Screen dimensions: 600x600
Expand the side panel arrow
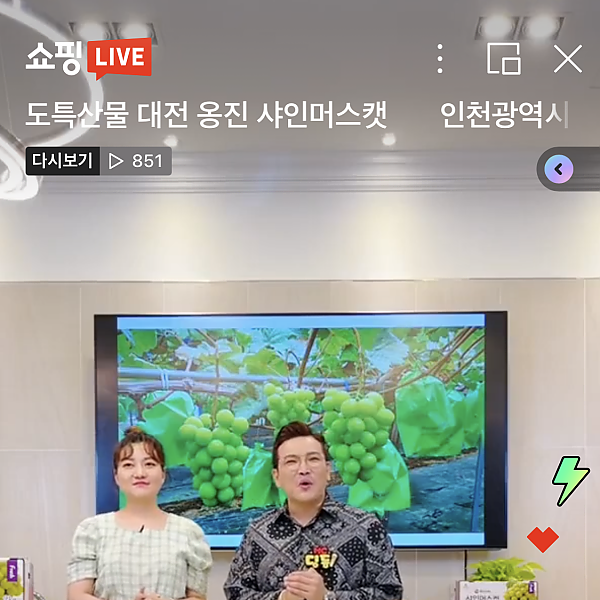tap(560, 168)
